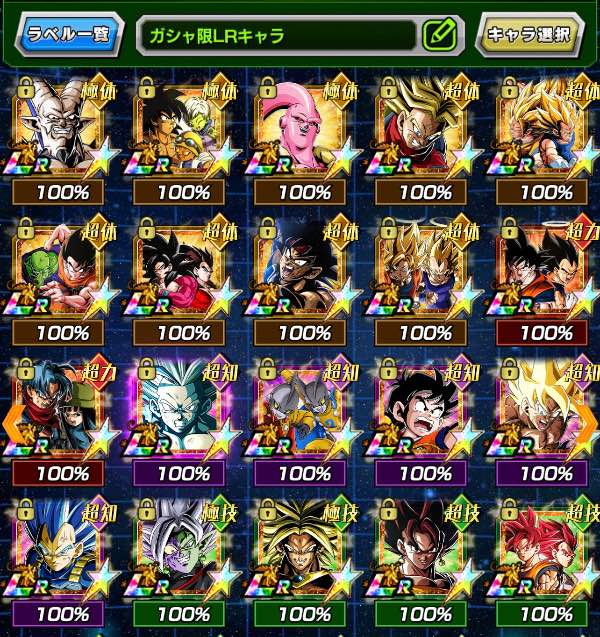Choose the blue-haired Vegeta 超知 card
The height and width of the screenshot is (637, 600).
pyautogui.click(x=64, y=550)
